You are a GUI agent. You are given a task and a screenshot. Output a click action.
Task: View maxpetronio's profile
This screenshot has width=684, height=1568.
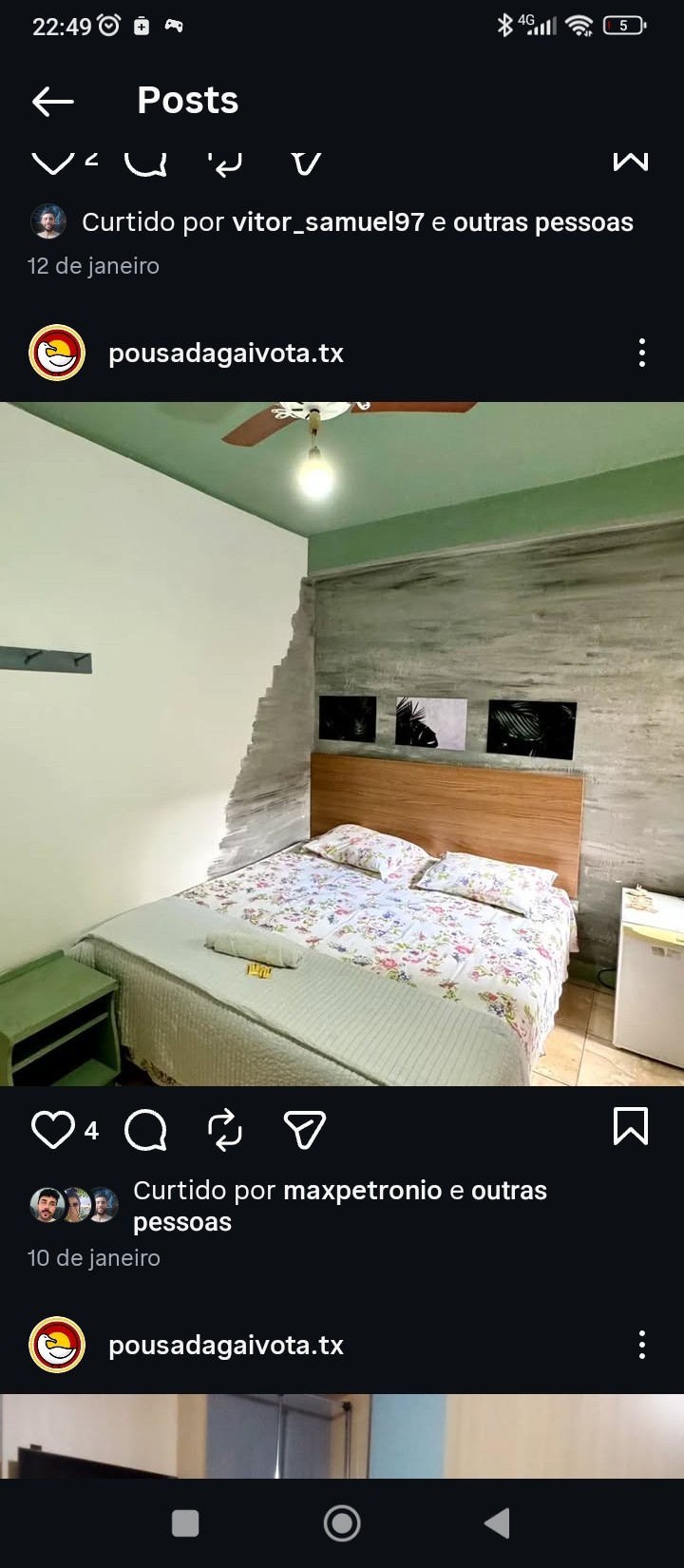pyautogui.click(x=362, y=1191)
